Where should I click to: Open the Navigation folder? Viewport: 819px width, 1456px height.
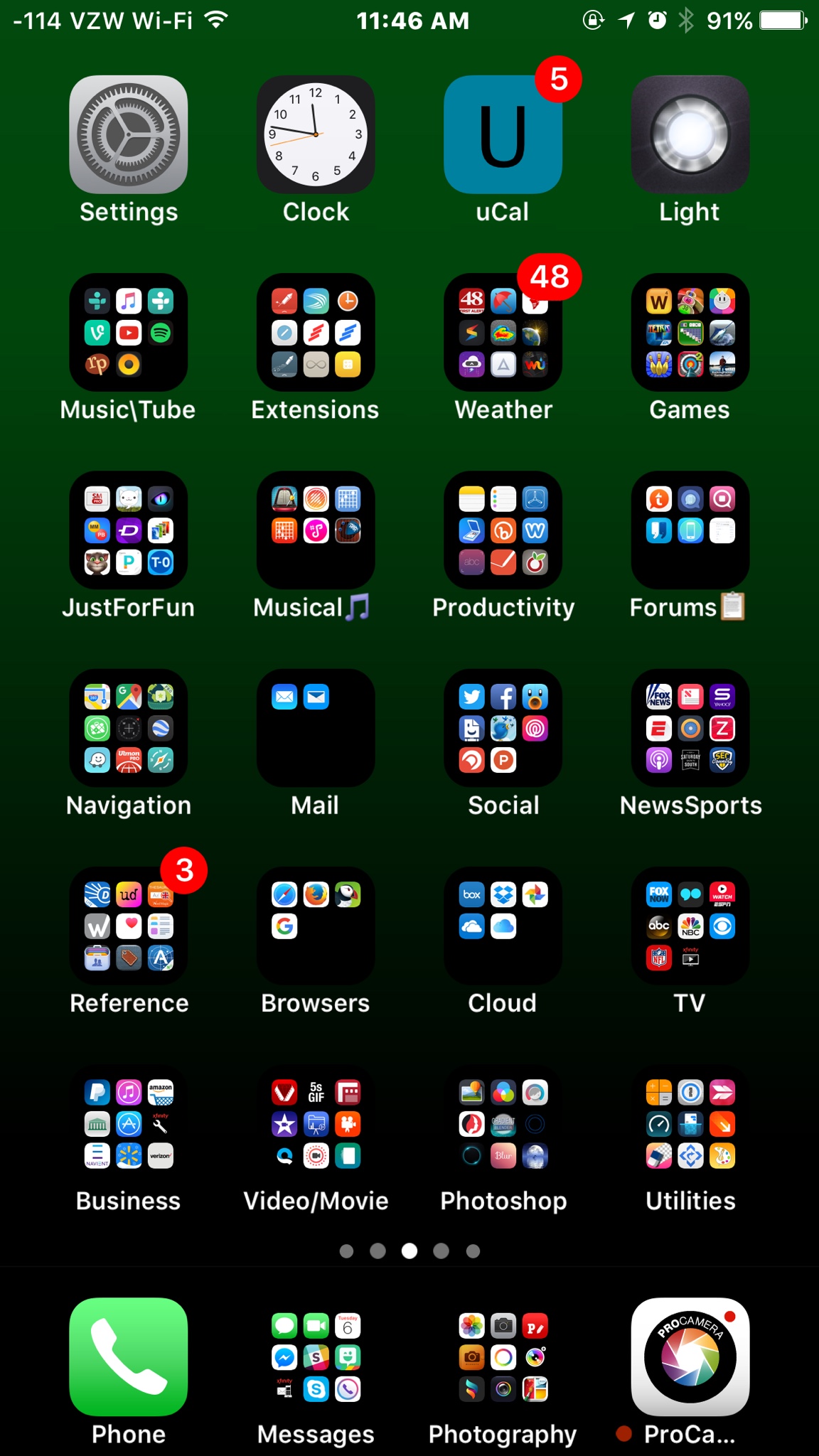tap(129, 728)
